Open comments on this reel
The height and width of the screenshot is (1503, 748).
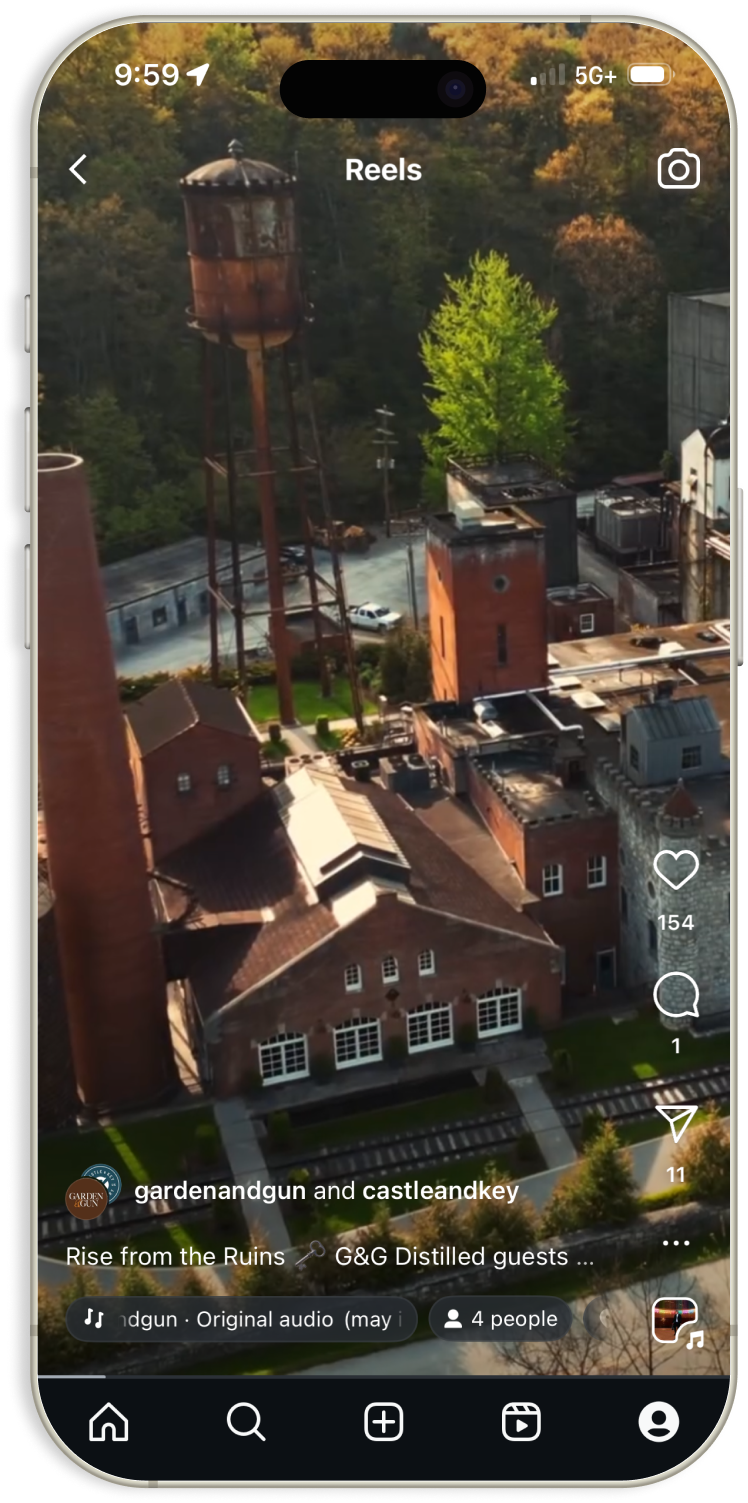click(676, 997)
